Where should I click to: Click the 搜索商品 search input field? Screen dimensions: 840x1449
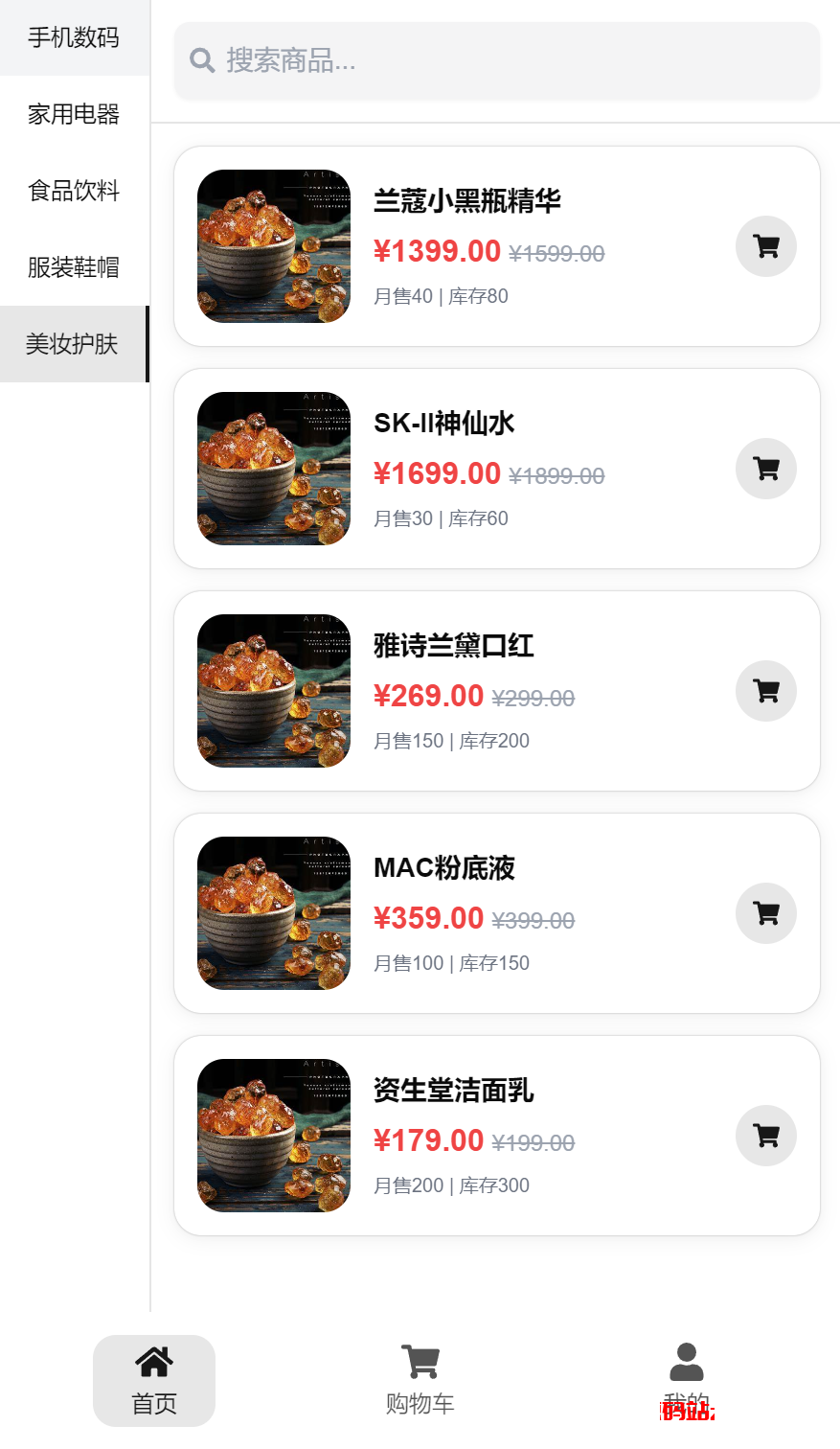click(x=431, y=60)
